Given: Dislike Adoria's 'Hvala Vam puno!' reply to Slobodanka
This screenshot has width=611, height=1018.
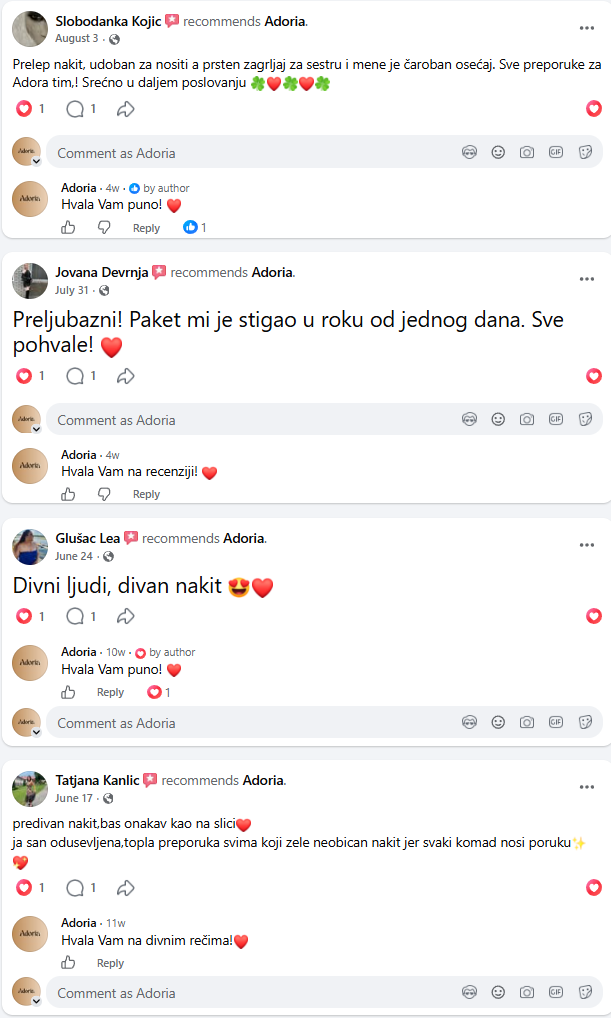Looking at the screenshot, I should [104, 227].
